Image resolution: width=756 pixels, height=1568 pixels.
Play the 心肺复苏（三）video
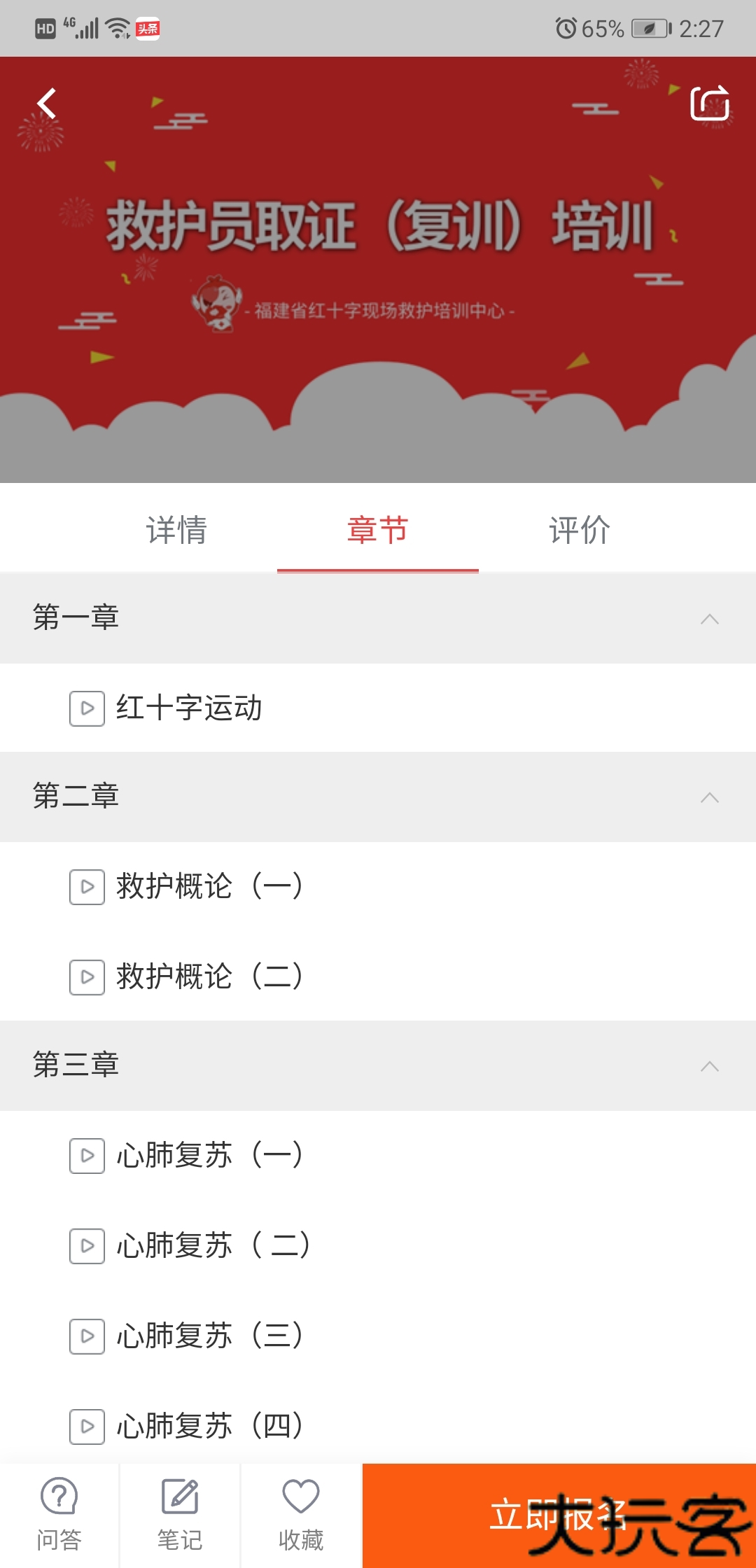(x=208, y=1335)
